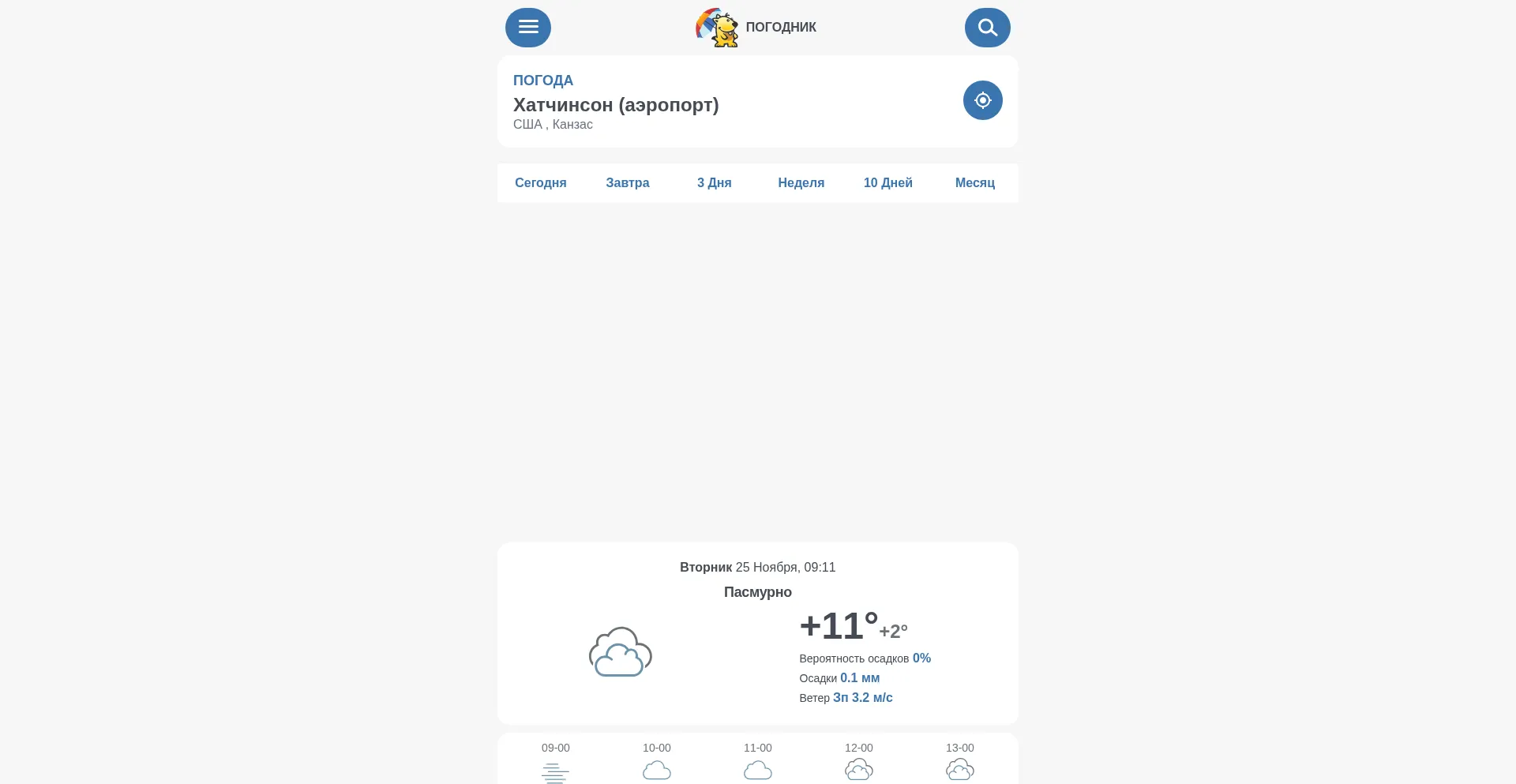Tap the Погодник logo to go home

click(756, 28)
